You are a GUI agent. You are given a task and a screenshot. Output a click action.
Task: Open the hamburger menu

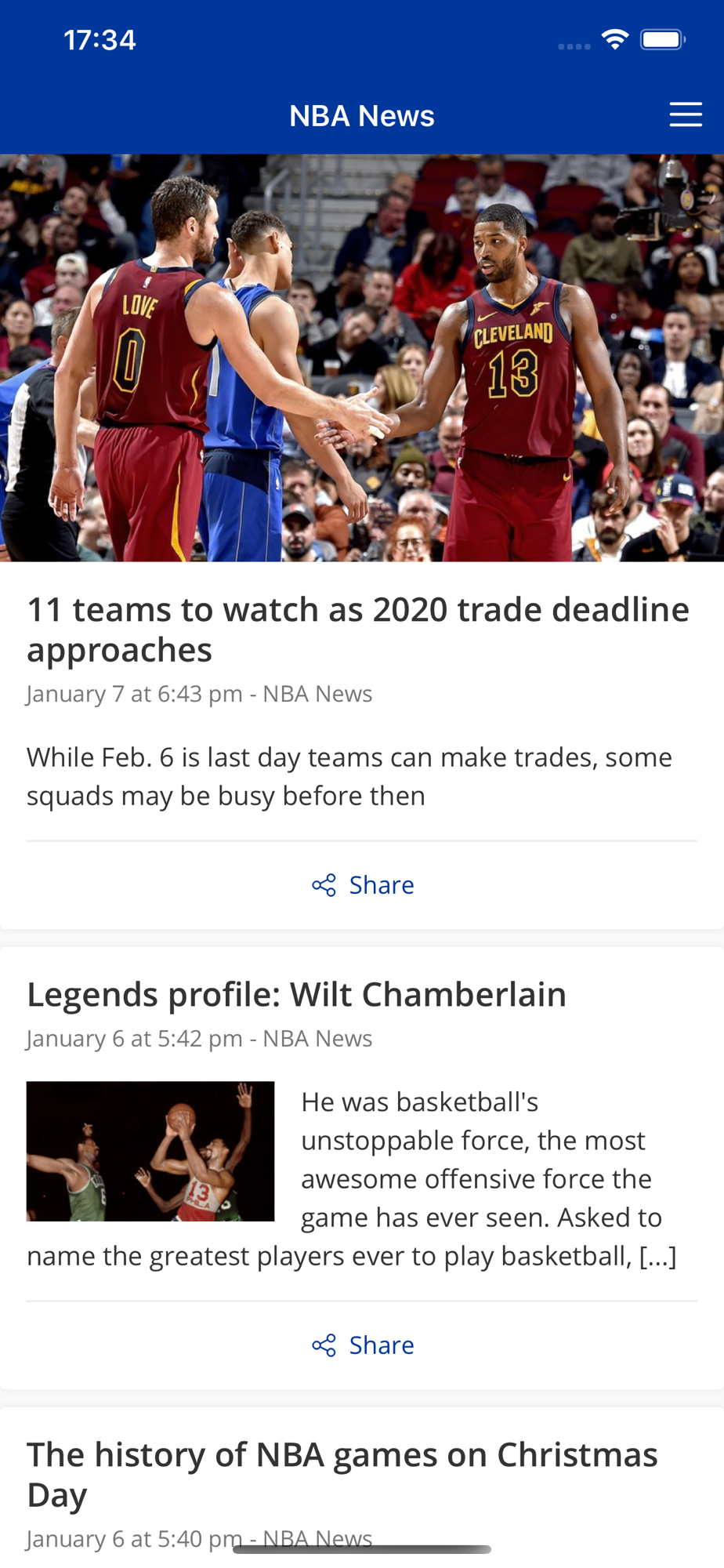click(x=685, y=114)
